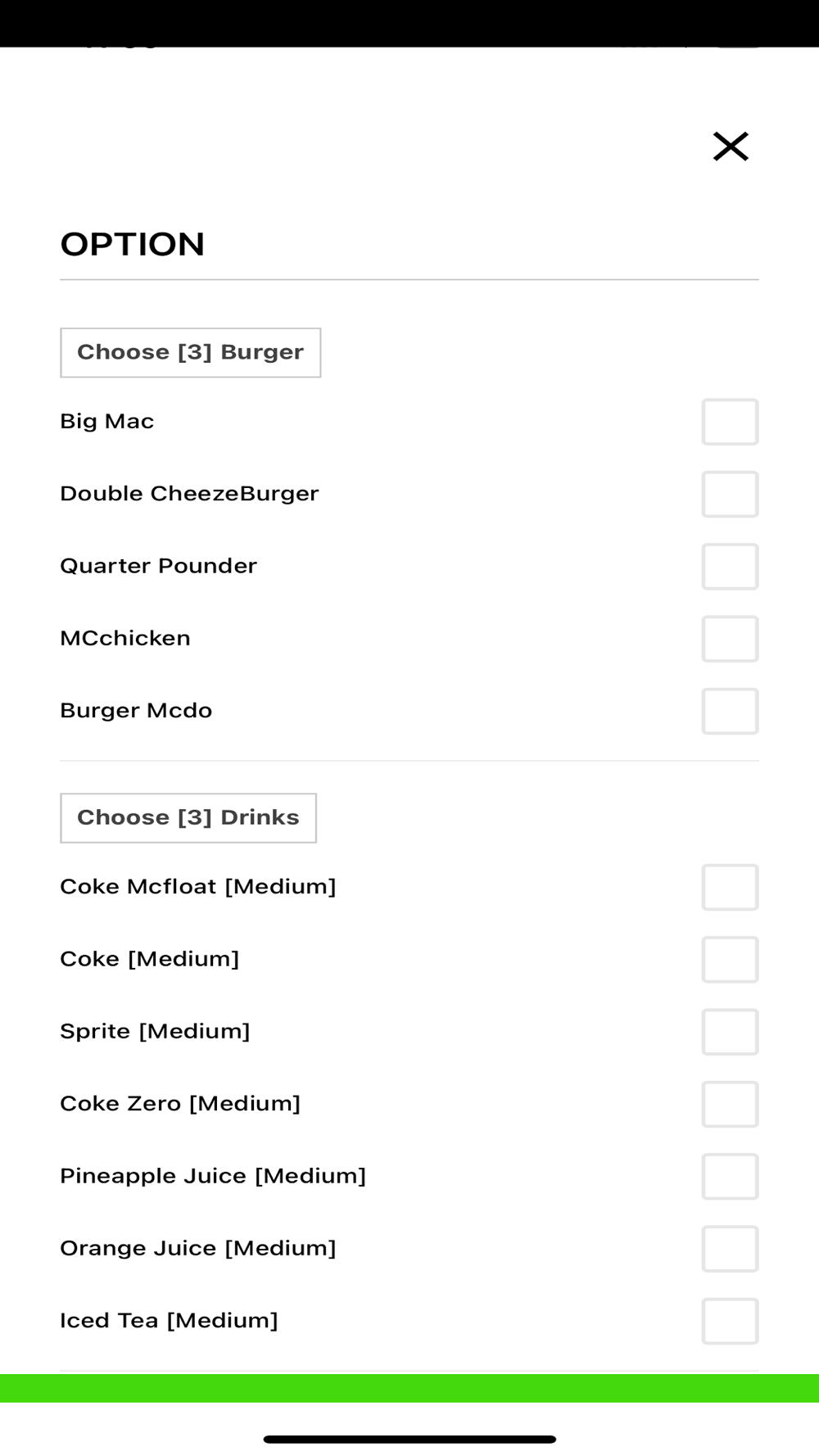Choose Coke Zero [Medium]
Screen dimensions: 819x1456
click(730, 1104)
